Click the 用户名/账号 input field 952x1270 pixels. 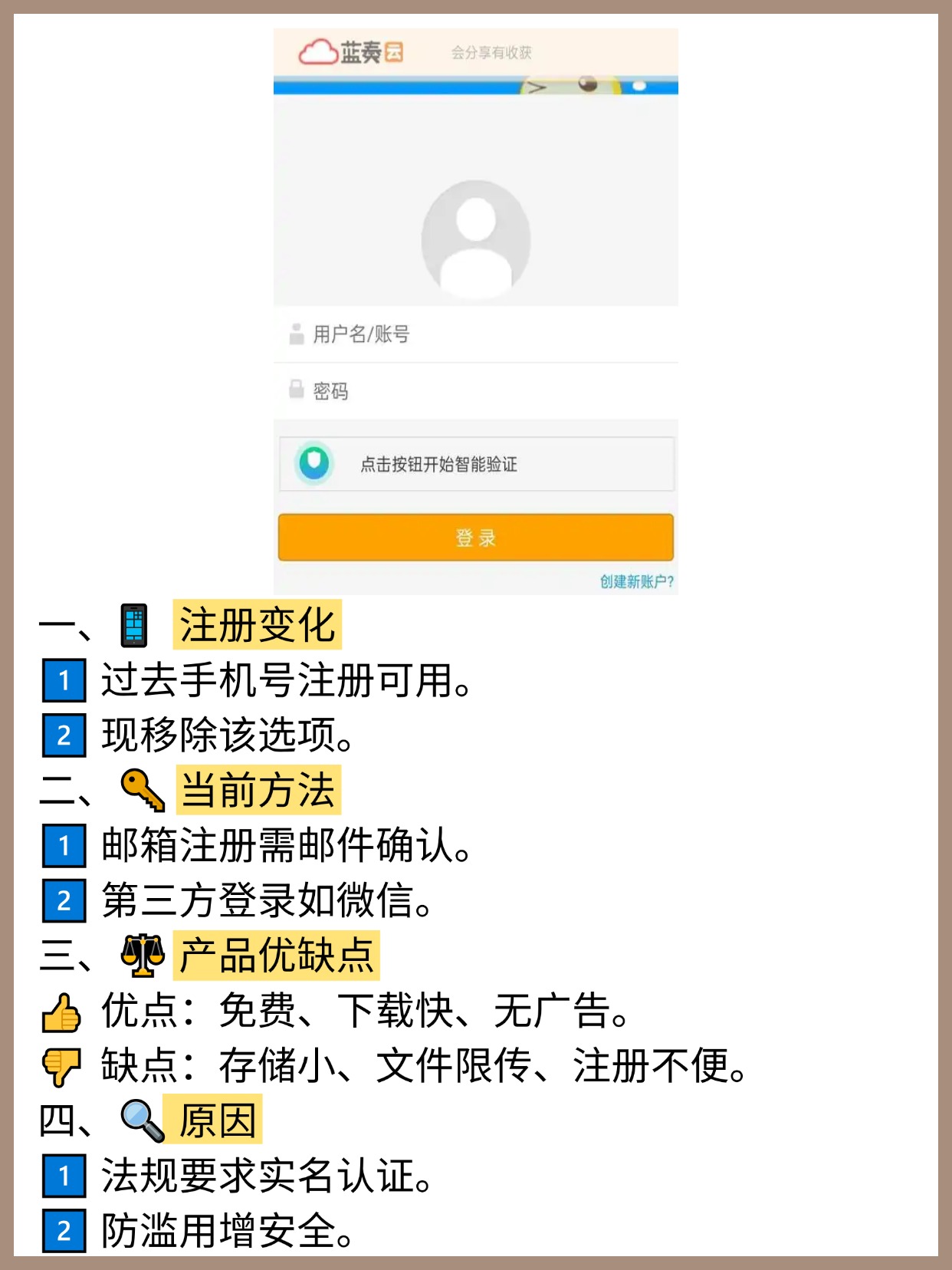(475, 334)
